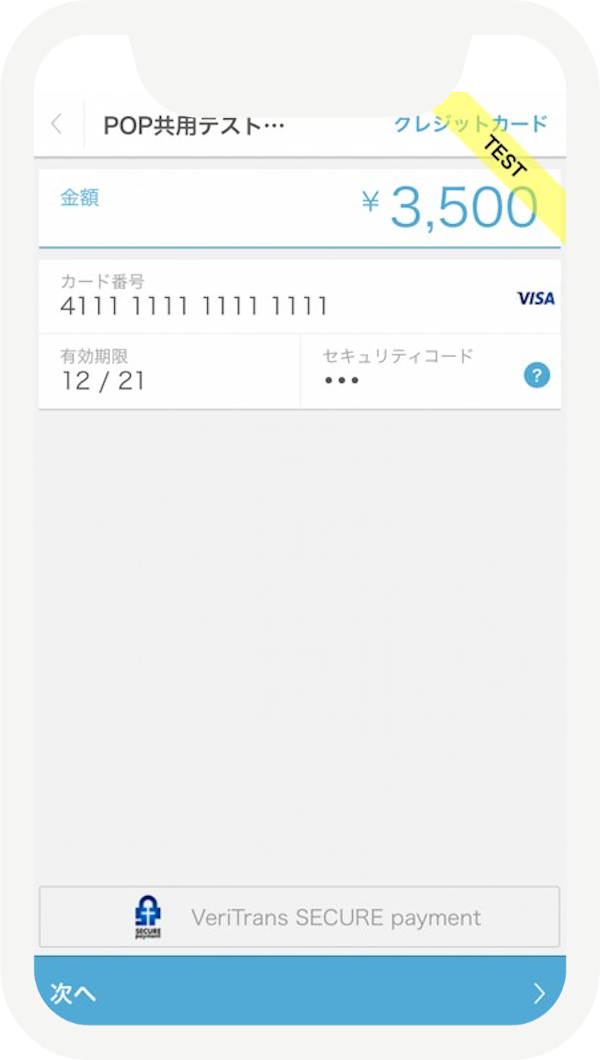Edit the カード番号 field
The width and height of the screenshot is (600, 1060).
point(299,297)
